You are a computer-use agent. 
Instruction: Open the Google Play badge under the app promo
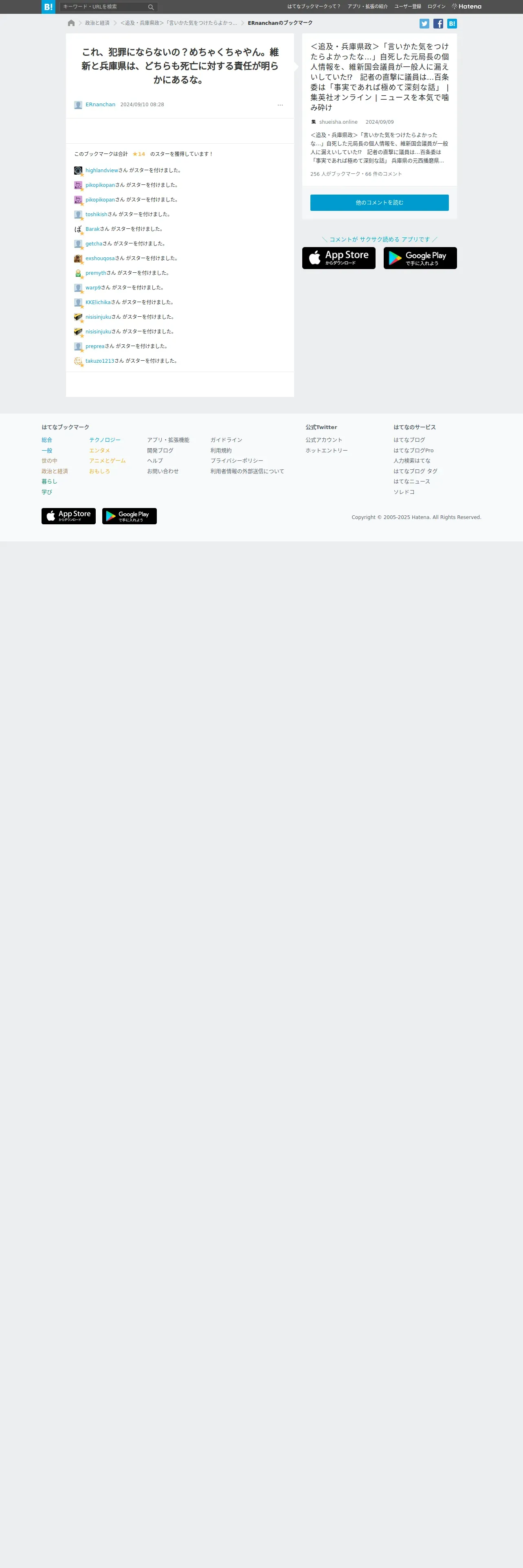[x=420, y=258]
